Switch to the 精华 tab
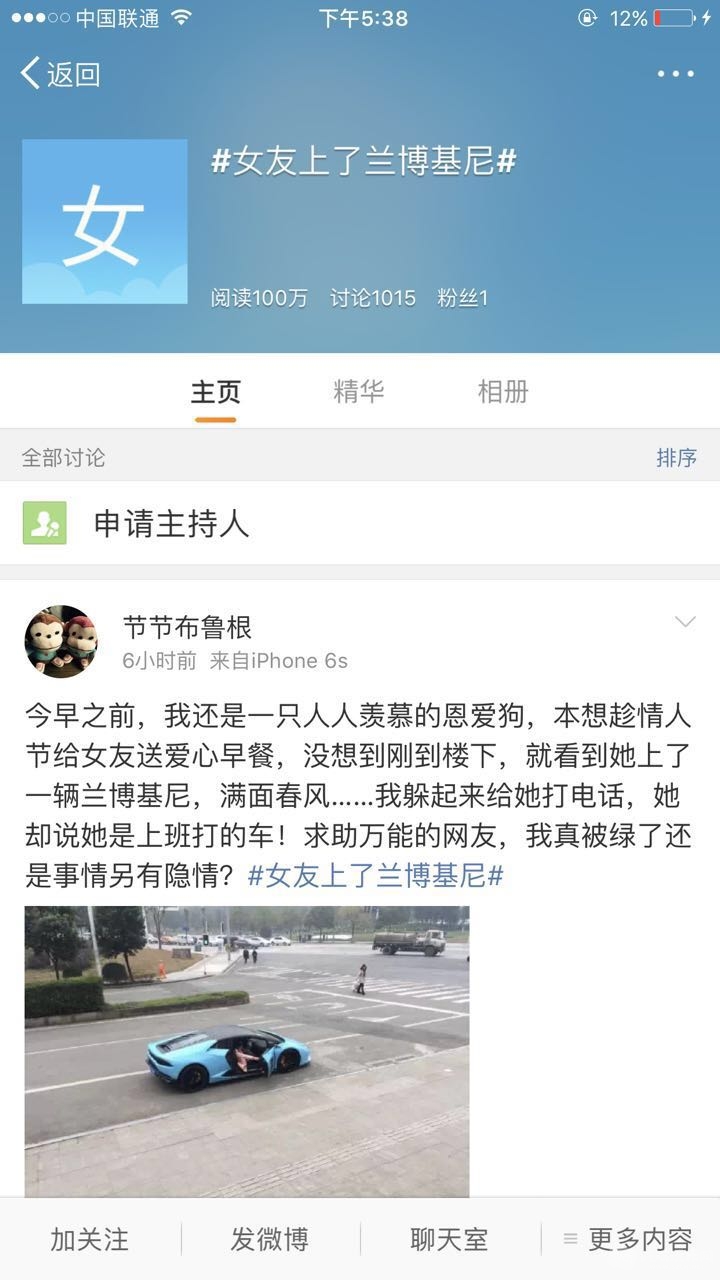720x1280 pixels. pyautogui.click(x=358, y=391)
